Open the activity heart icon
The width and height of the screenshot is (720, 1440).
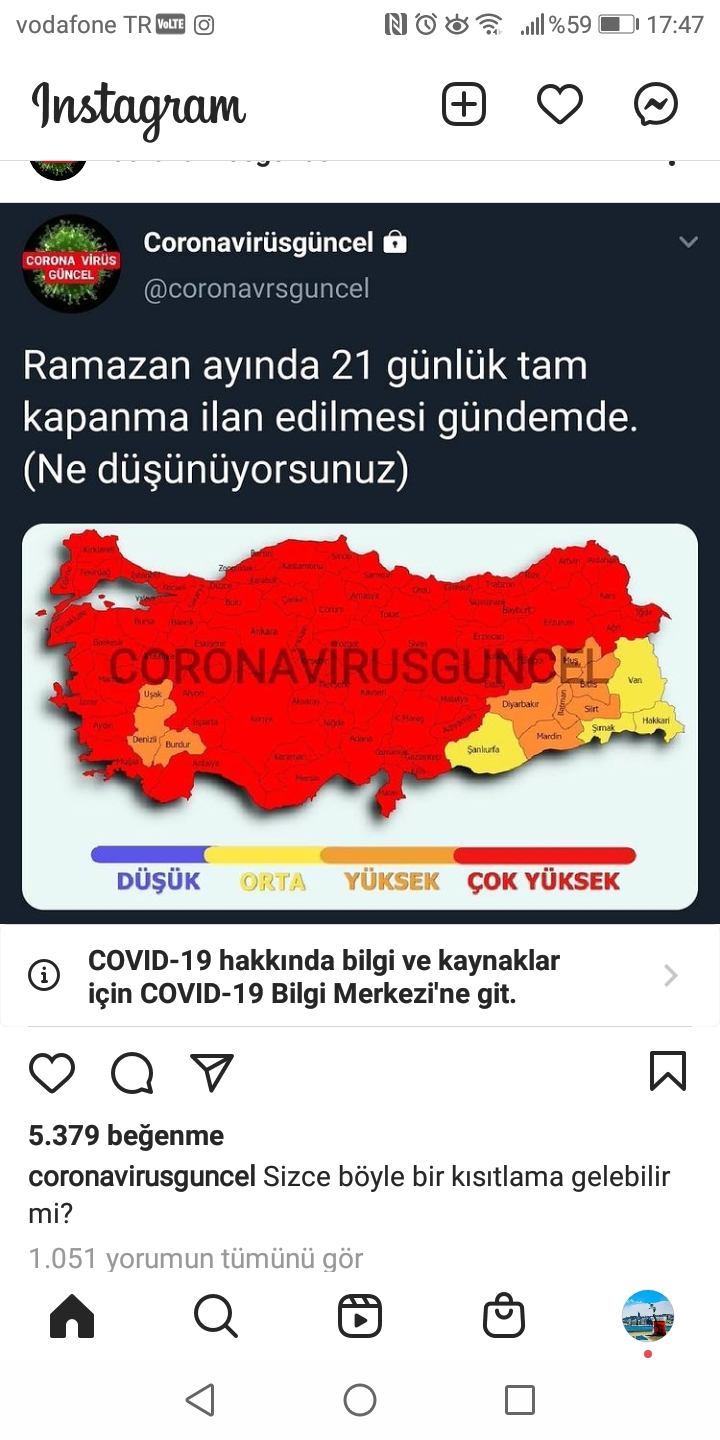pyautogui.click(x=559, y=105)
